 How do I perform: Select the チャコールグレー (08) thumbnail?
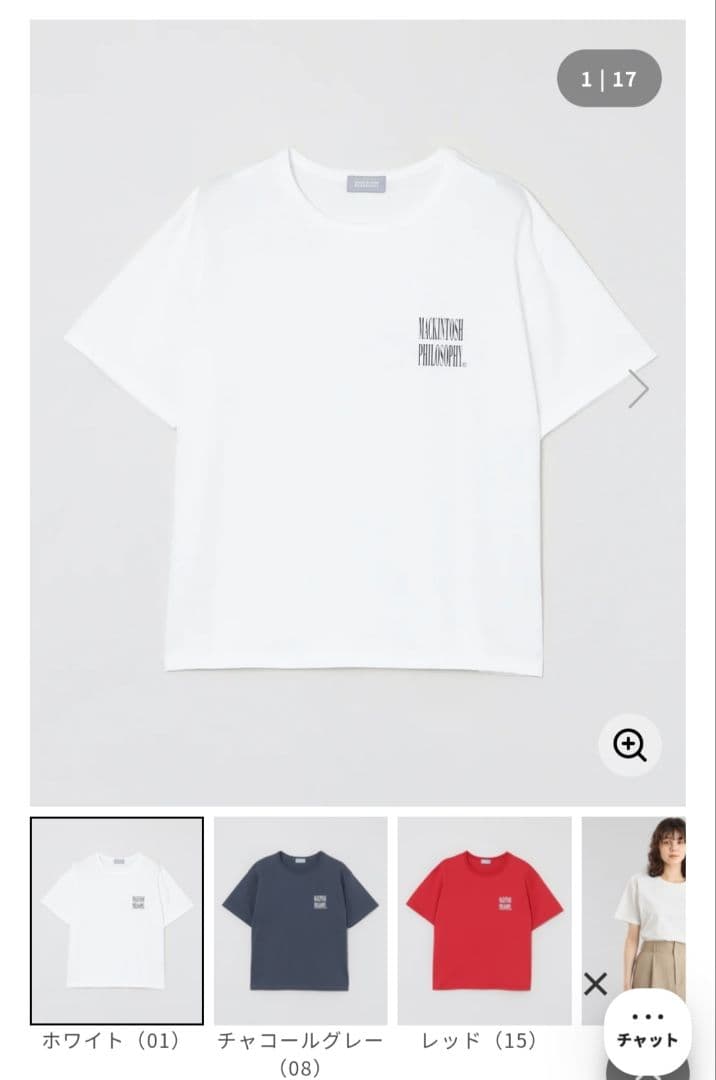(x=300, y=921)
